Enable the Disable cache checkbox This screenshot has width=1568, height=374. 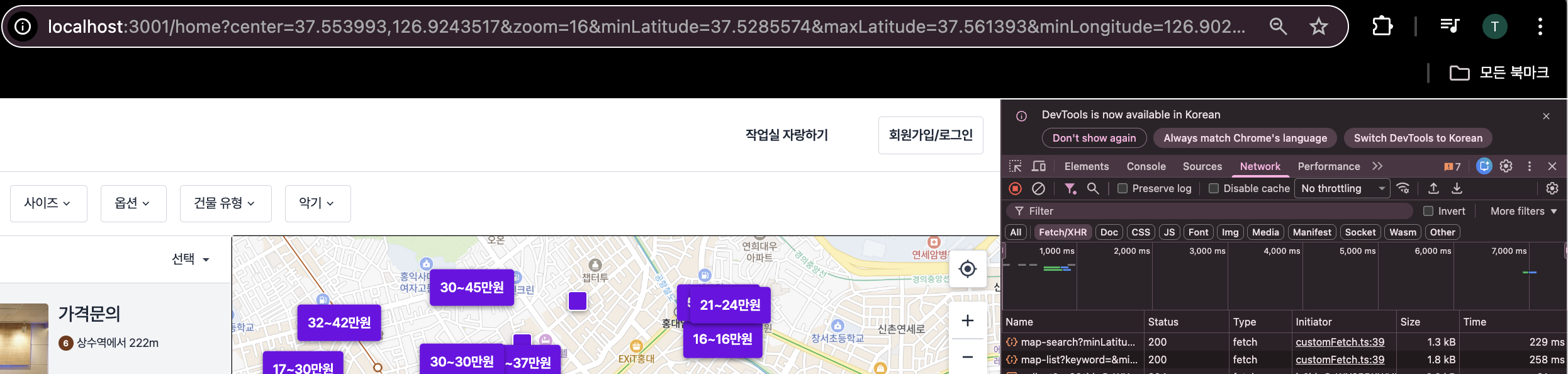(1214, 188)
